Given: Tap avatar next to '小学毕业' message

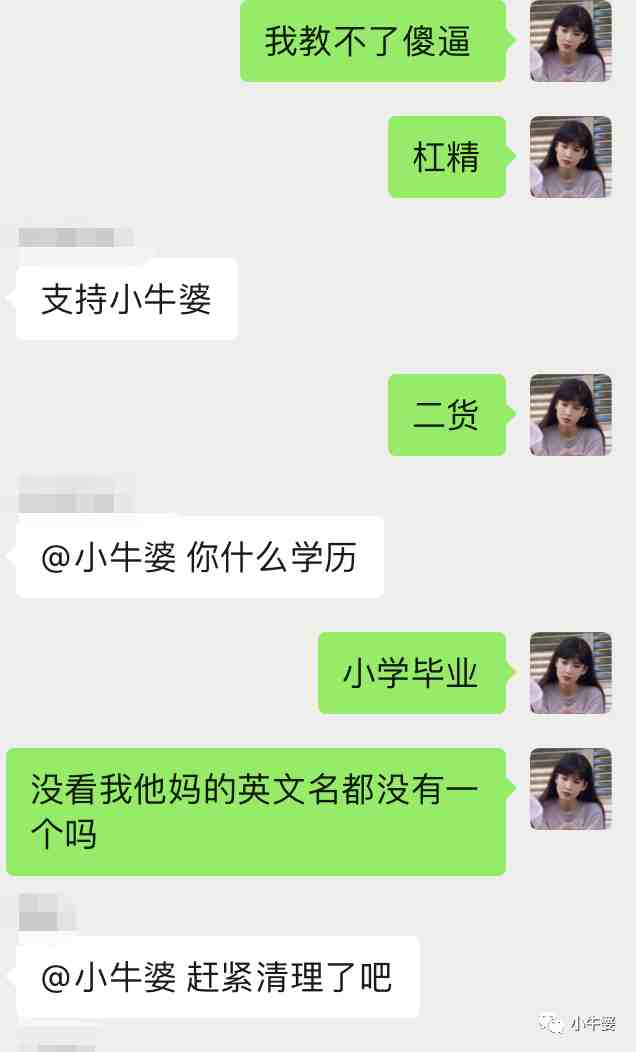Looking at the screenshot, I should pos(570,673).
